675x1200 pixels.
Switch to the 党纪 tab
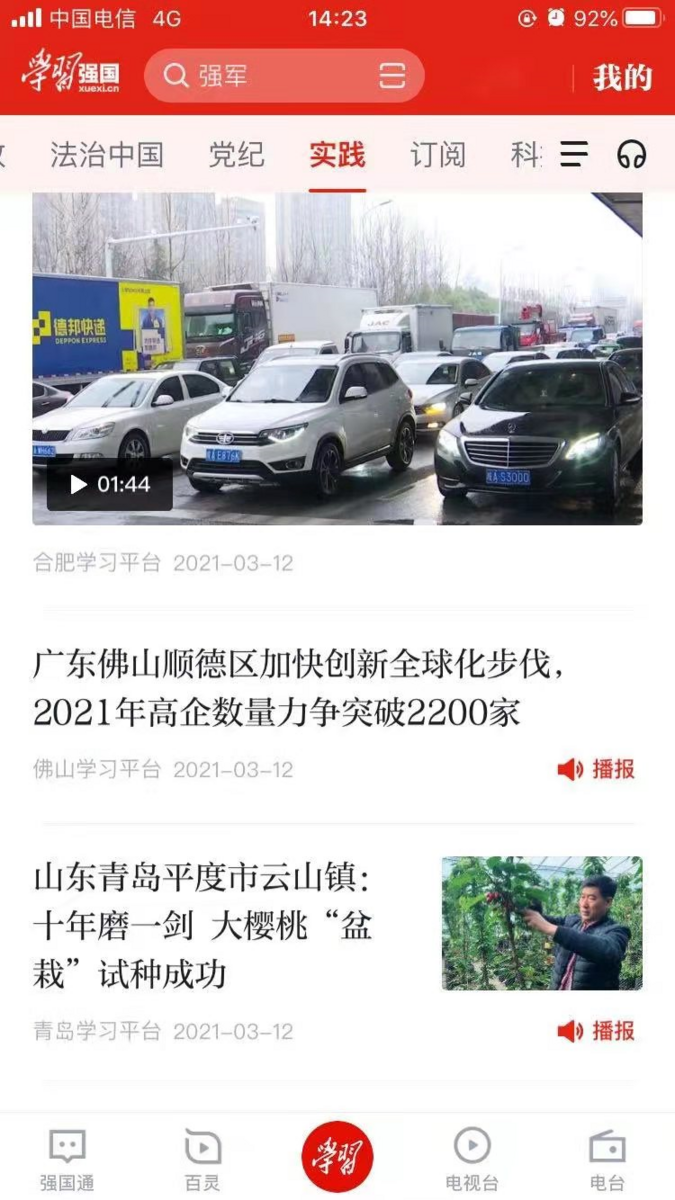tap(237, 154)
